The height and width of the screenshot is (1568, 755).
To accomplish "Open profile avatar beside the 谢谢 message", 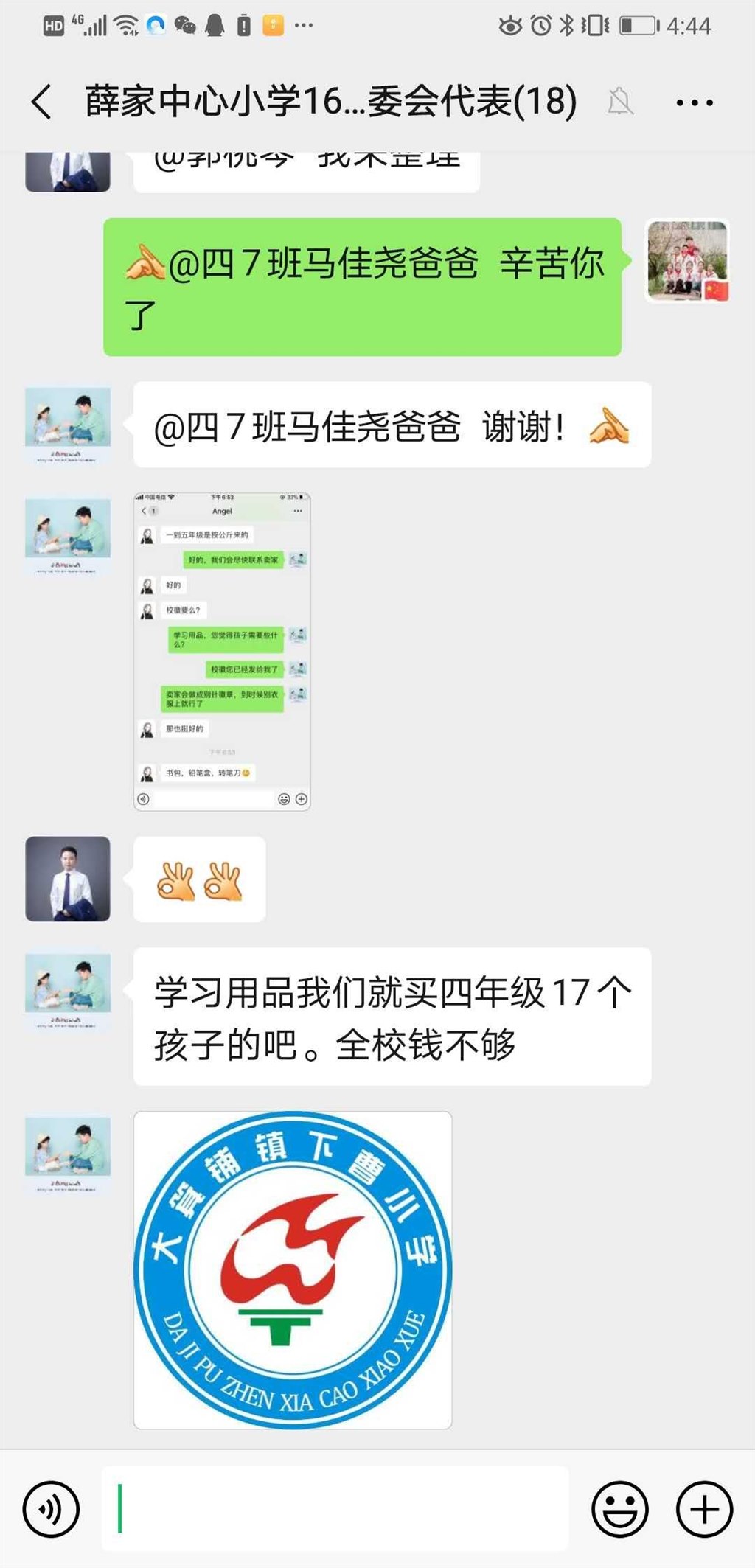I will 68,423.
